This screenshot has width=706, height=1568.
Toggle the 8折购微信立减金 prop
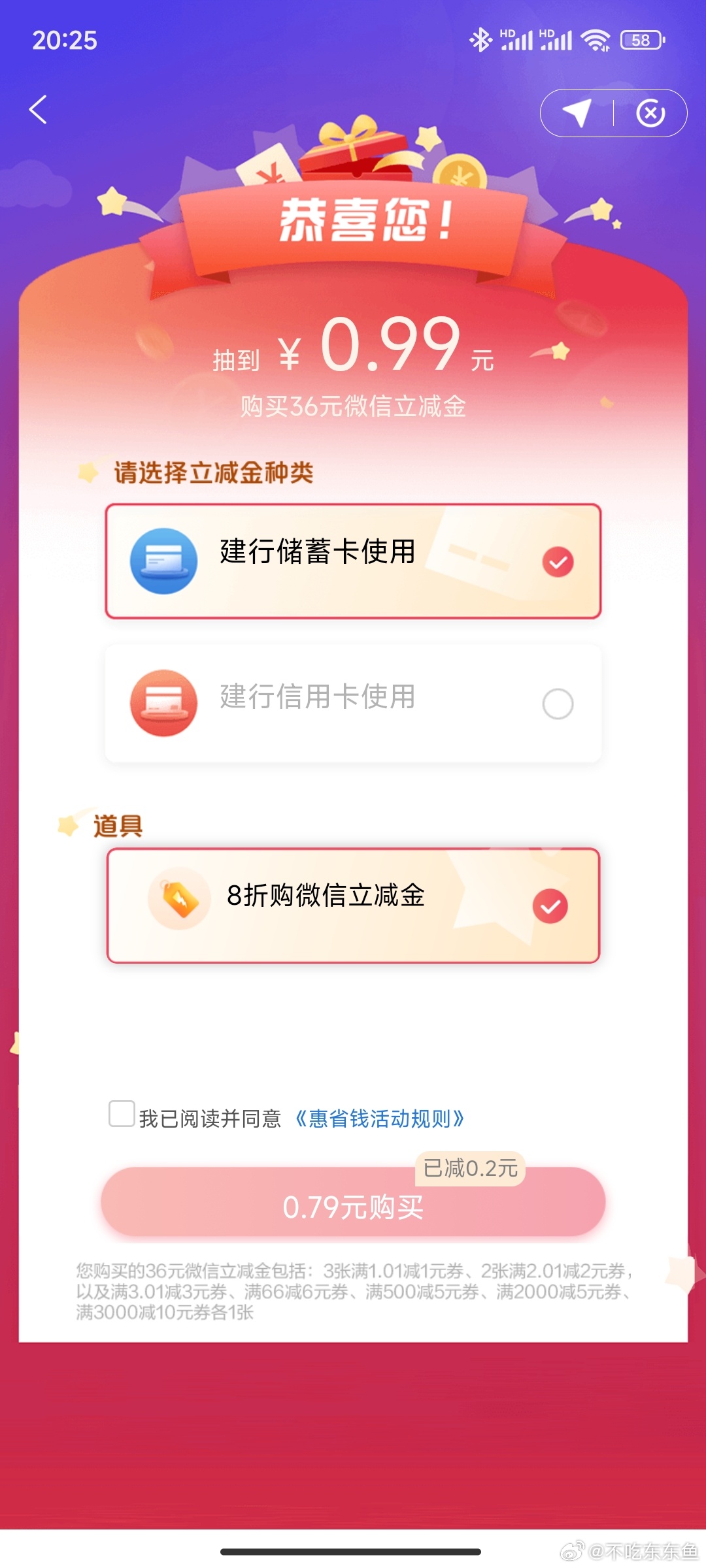353,906
